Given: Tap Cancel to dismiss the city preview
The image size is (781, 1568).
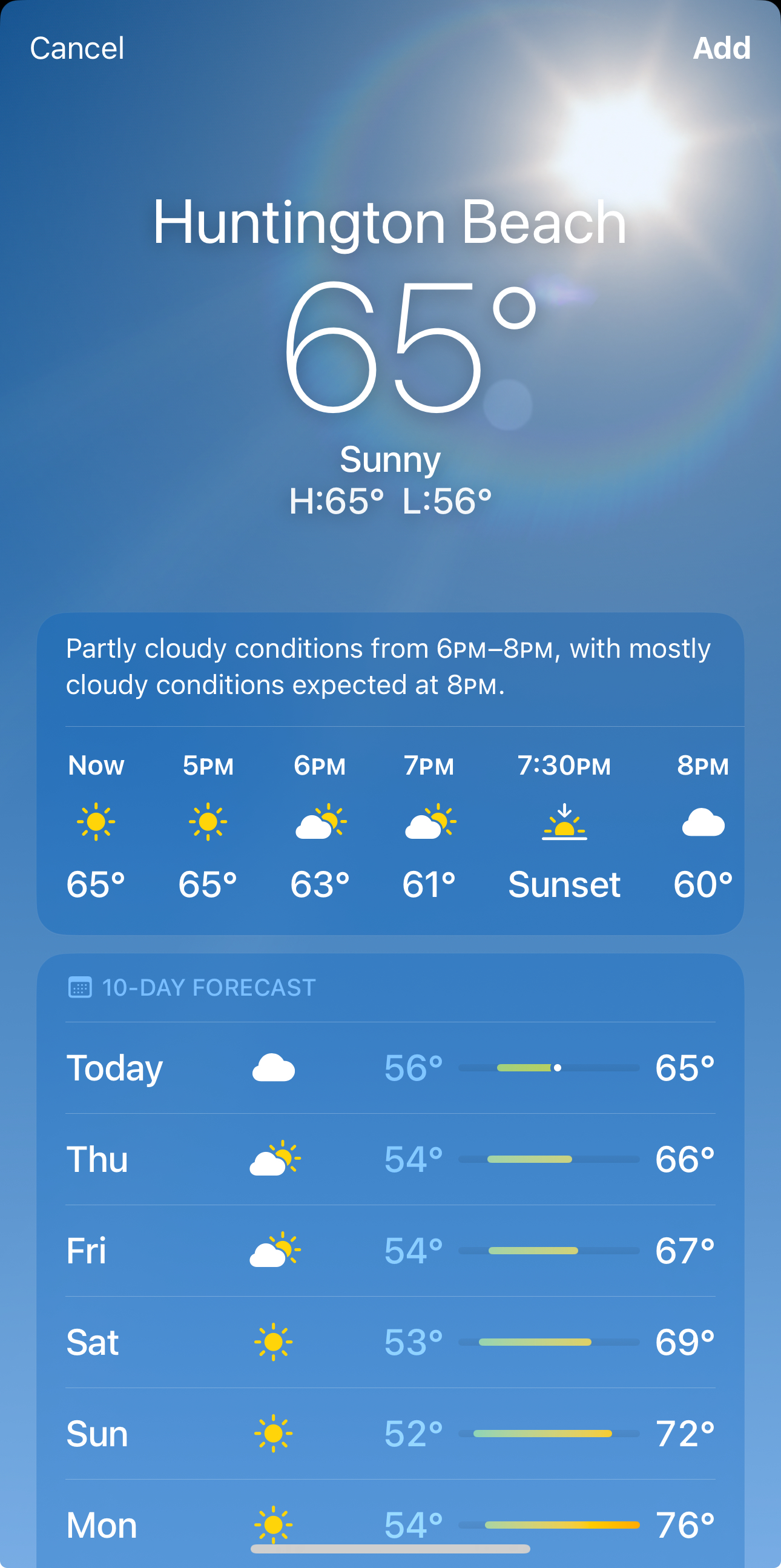Looking at the screenshot, I should click(77, 48).
